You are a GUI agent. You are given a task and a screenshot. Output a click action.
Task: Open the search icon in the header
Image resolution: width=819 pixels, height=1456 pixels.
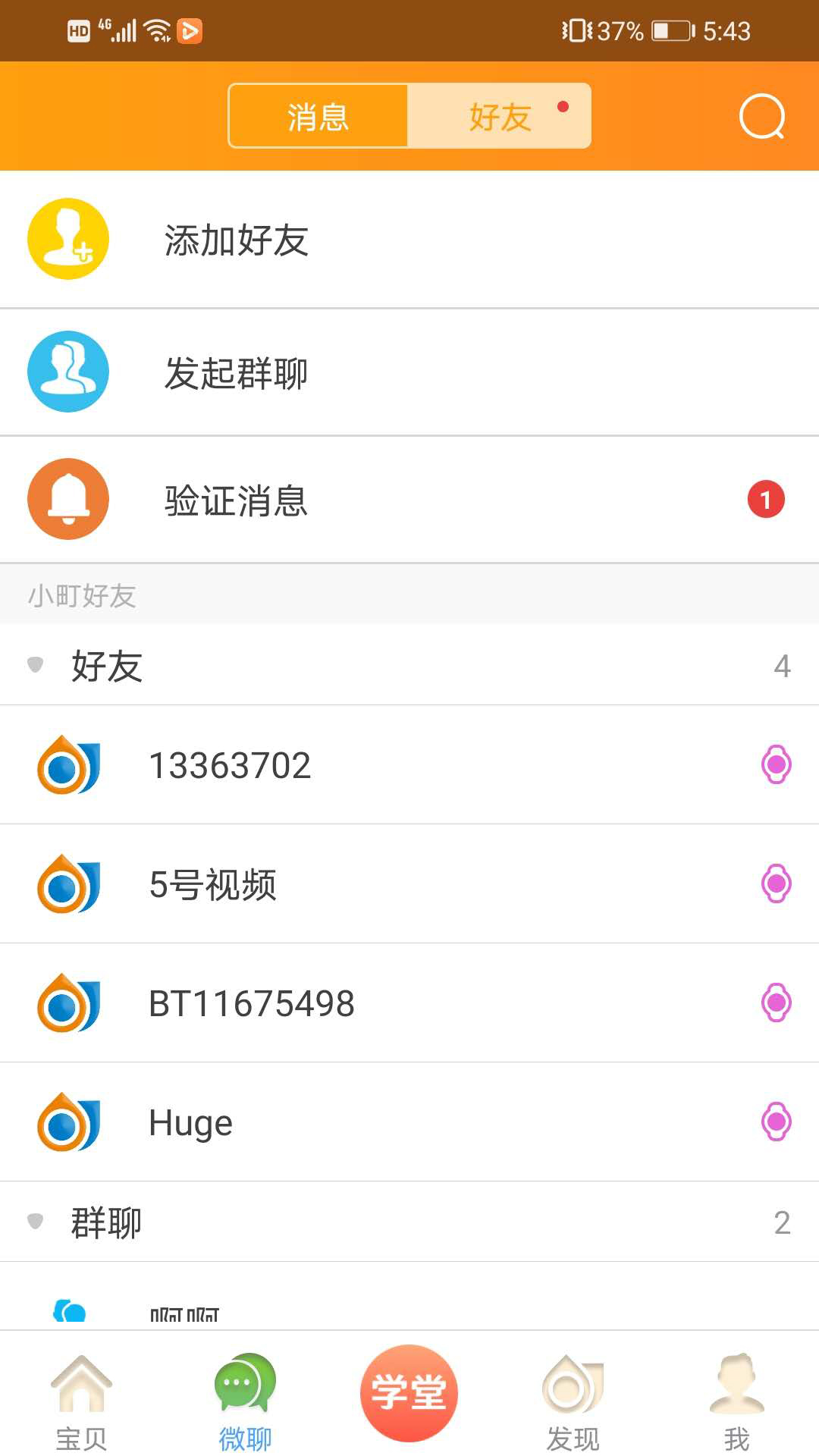761,117
